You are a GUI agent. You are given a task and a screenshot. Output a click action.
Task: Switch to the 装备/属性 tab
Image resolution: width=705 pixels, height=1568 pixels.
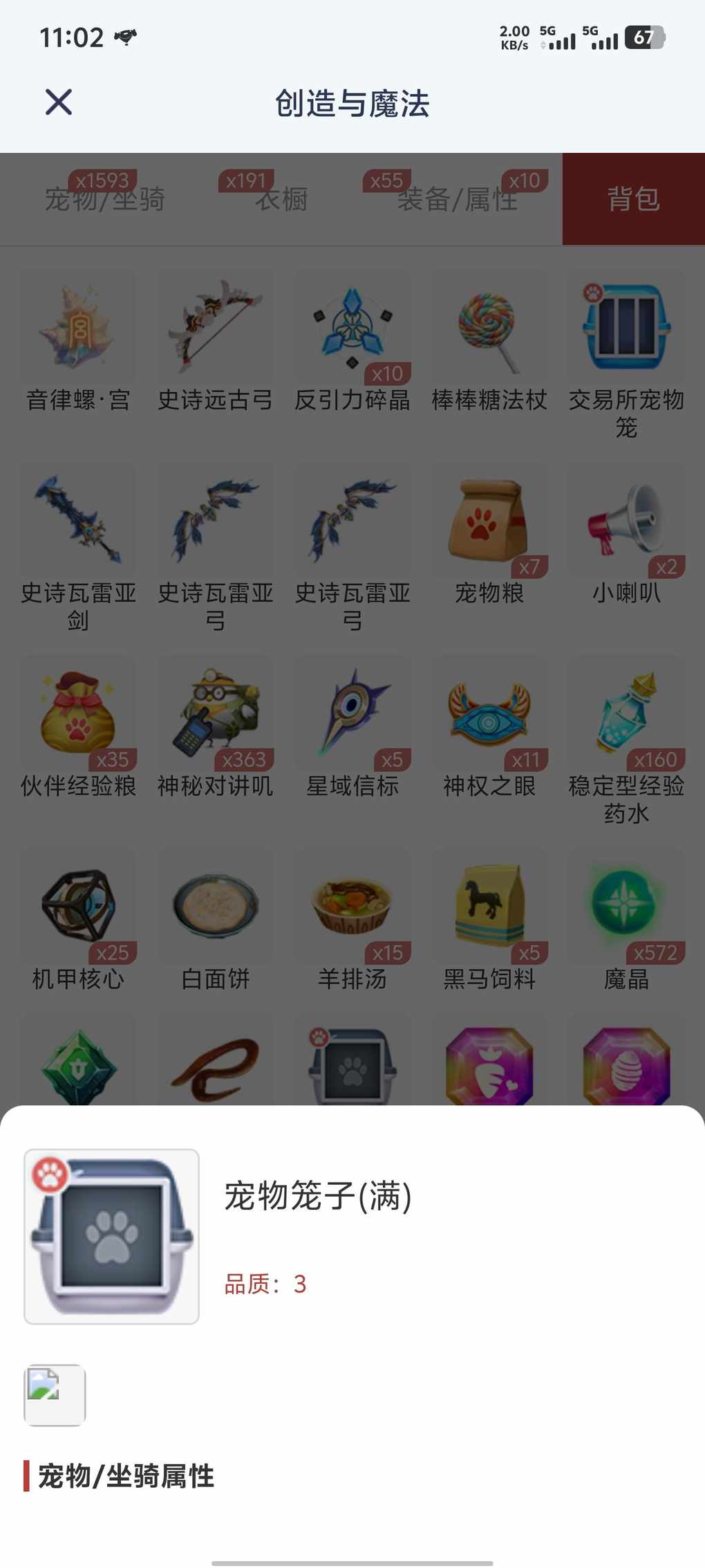tap(457, 199)
